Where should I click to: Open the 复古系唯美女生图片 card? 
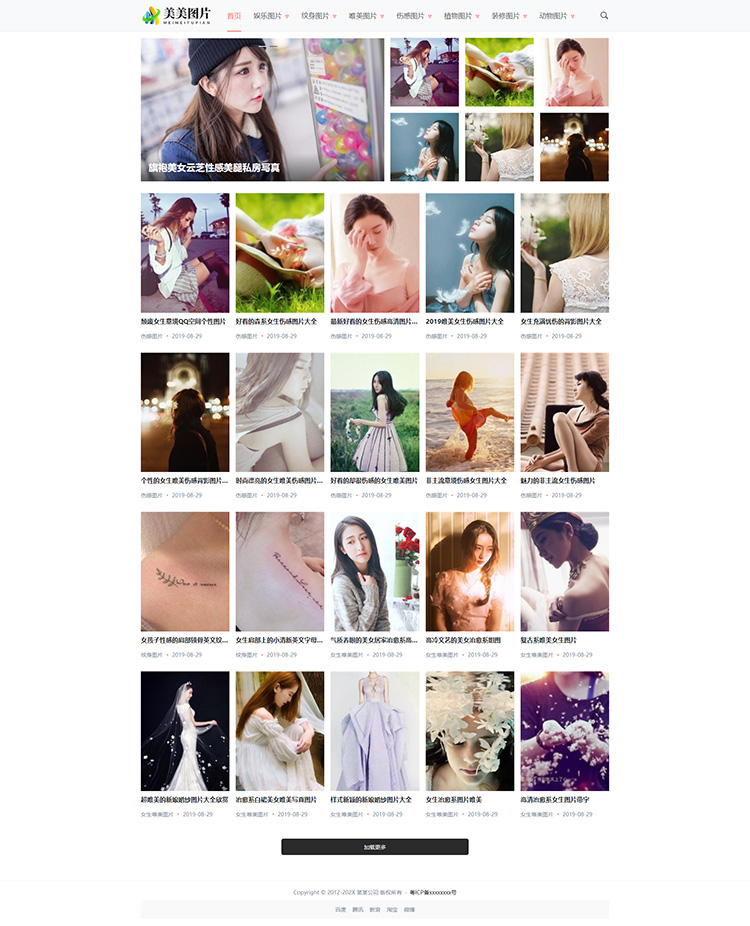(x=564, y=572)
